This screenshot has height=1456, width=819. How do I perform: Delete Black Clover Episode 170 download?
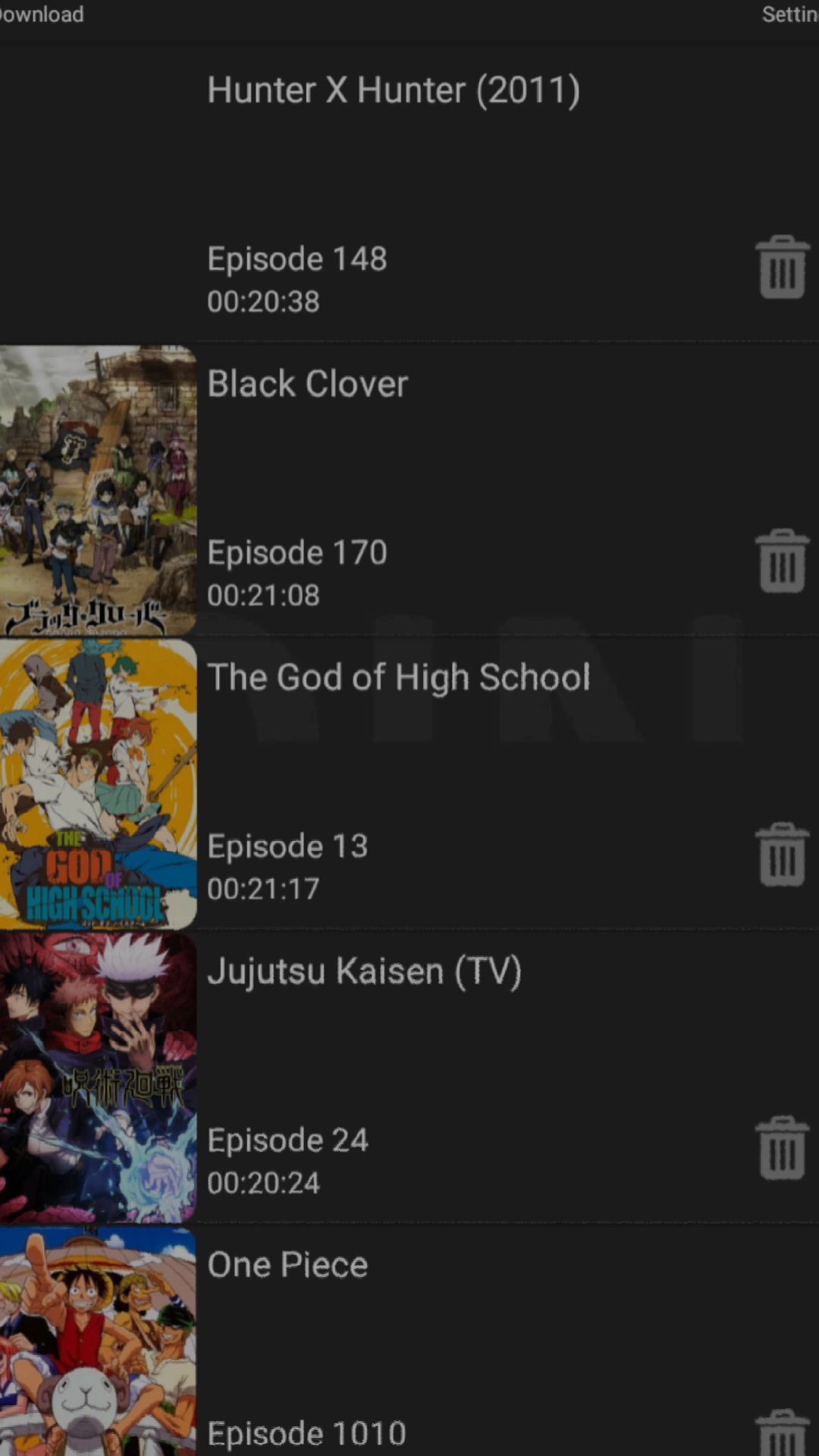click(x=783, y=560)
